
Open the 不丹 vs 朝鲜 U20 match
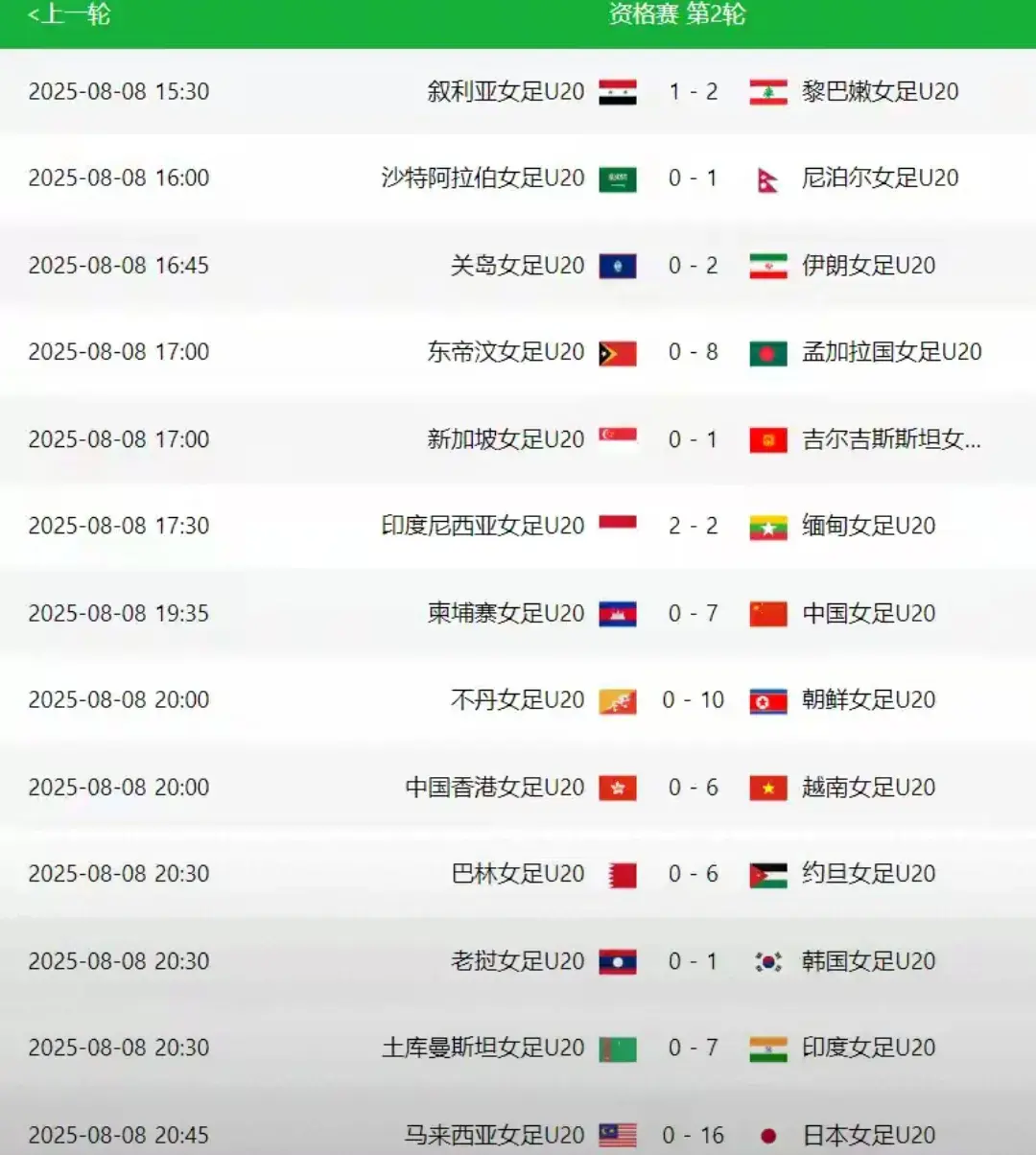click(x=693, y=700)
